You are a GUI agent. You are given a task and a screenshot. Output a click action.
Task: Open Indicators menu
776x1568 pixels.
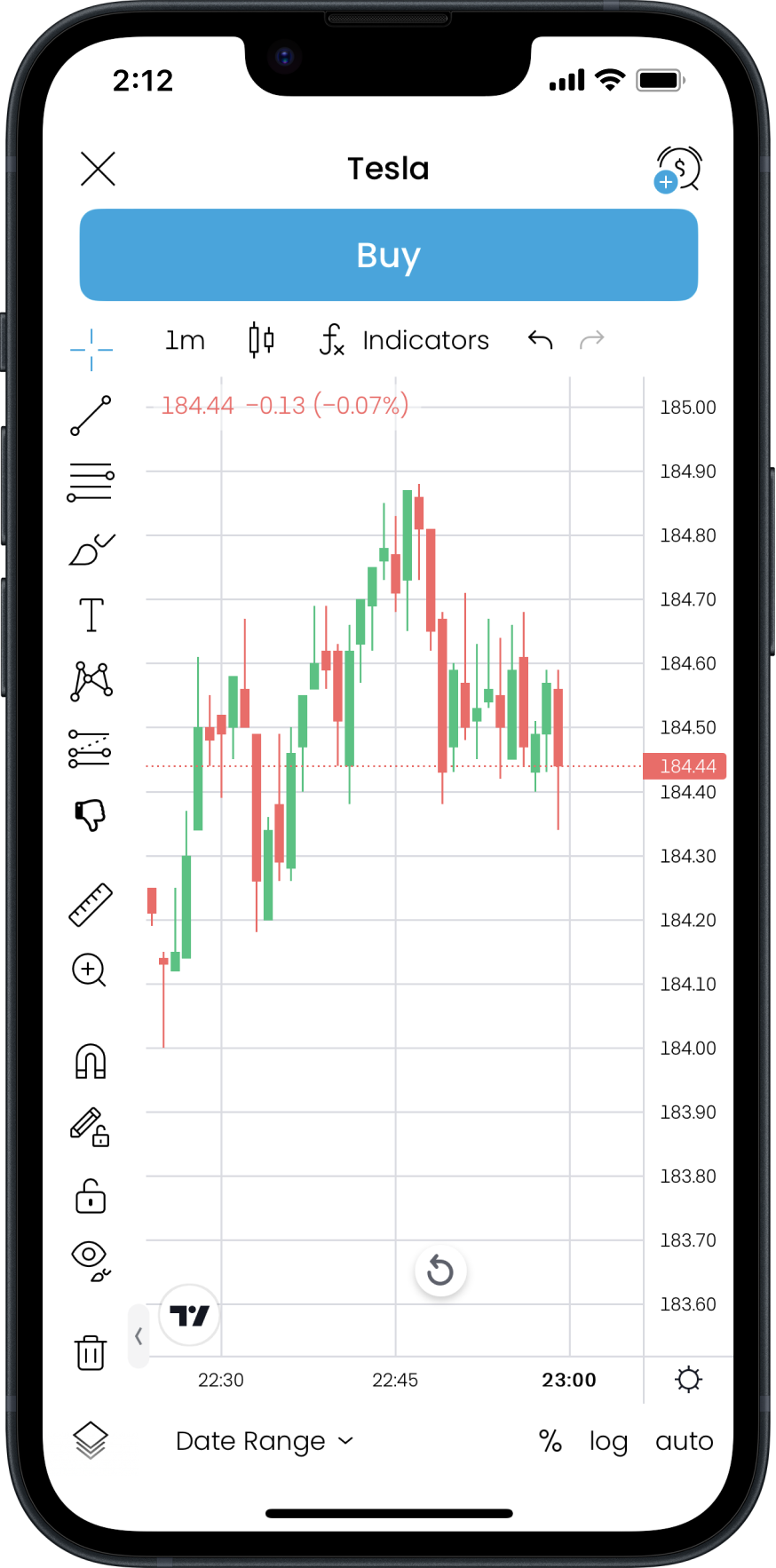click(x=405, y=340)
